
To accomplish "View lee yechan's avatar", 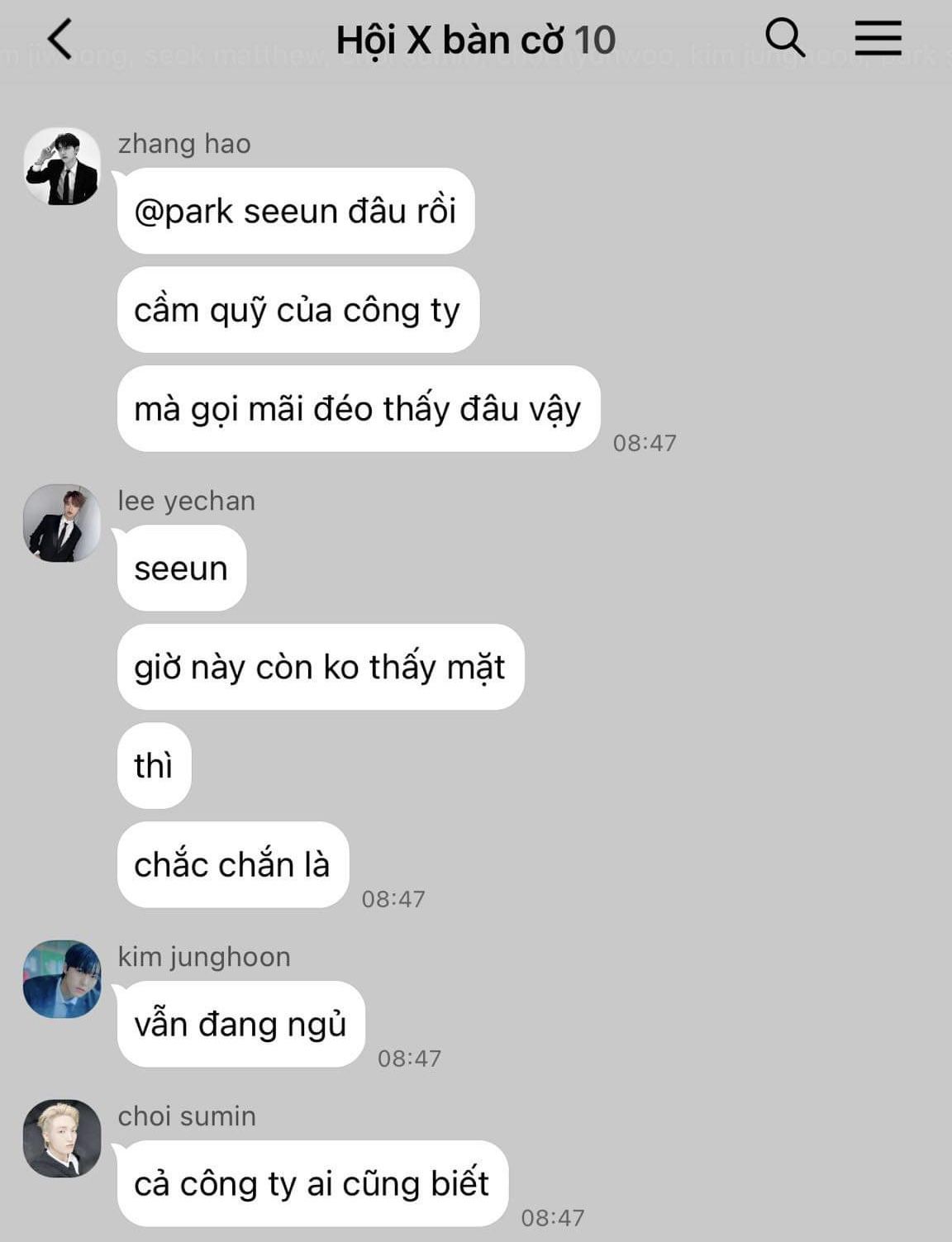I will (62, 523).
